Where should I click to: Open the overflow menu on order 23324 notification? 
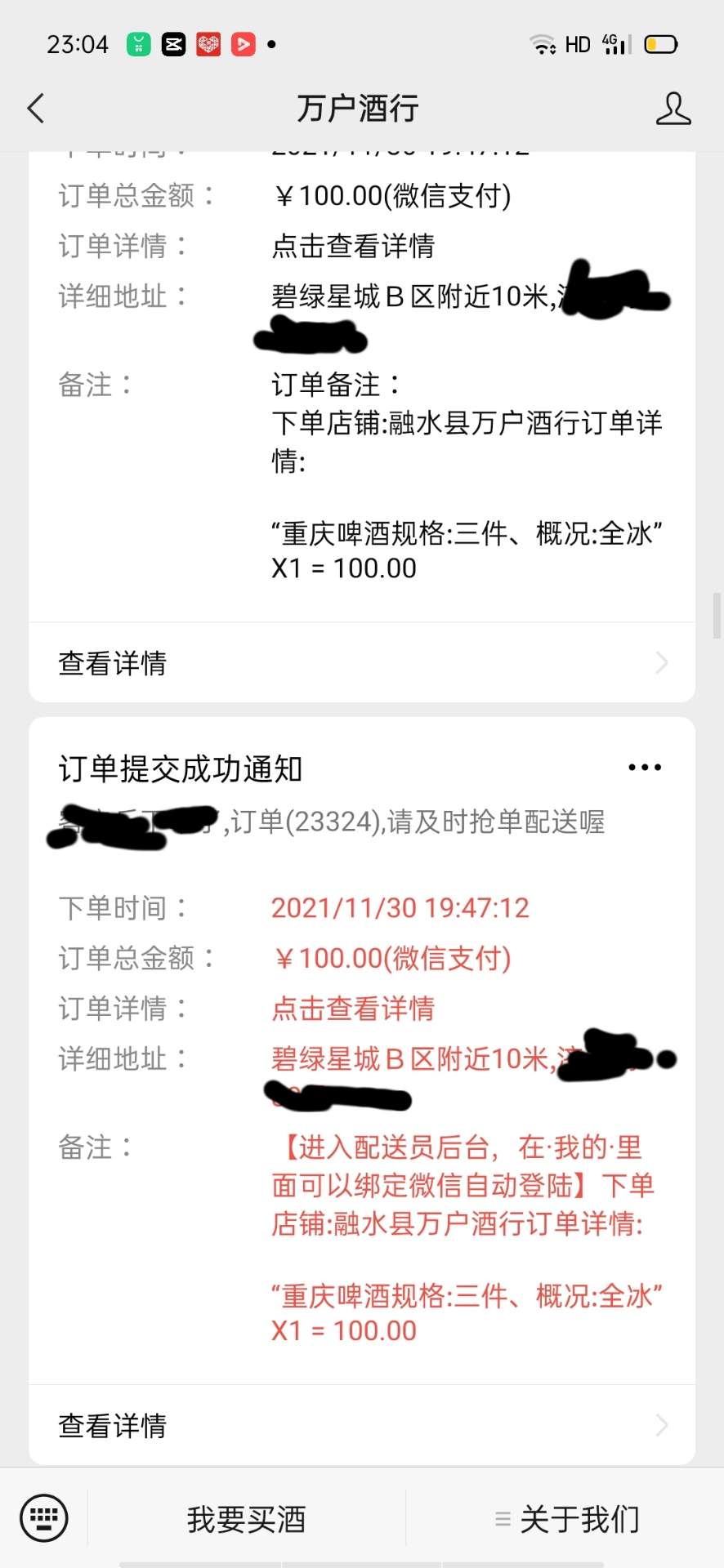pyautogui.click(x=645, y=768)
